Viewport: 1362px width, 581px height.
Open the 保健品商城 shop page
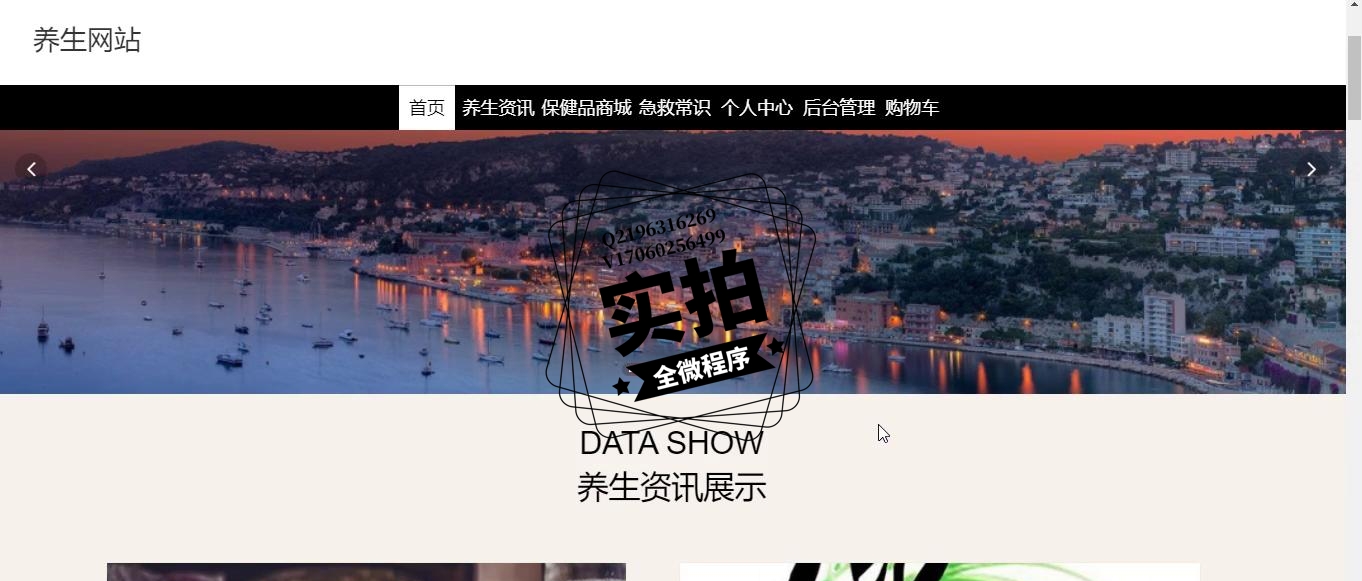point(586,108)
